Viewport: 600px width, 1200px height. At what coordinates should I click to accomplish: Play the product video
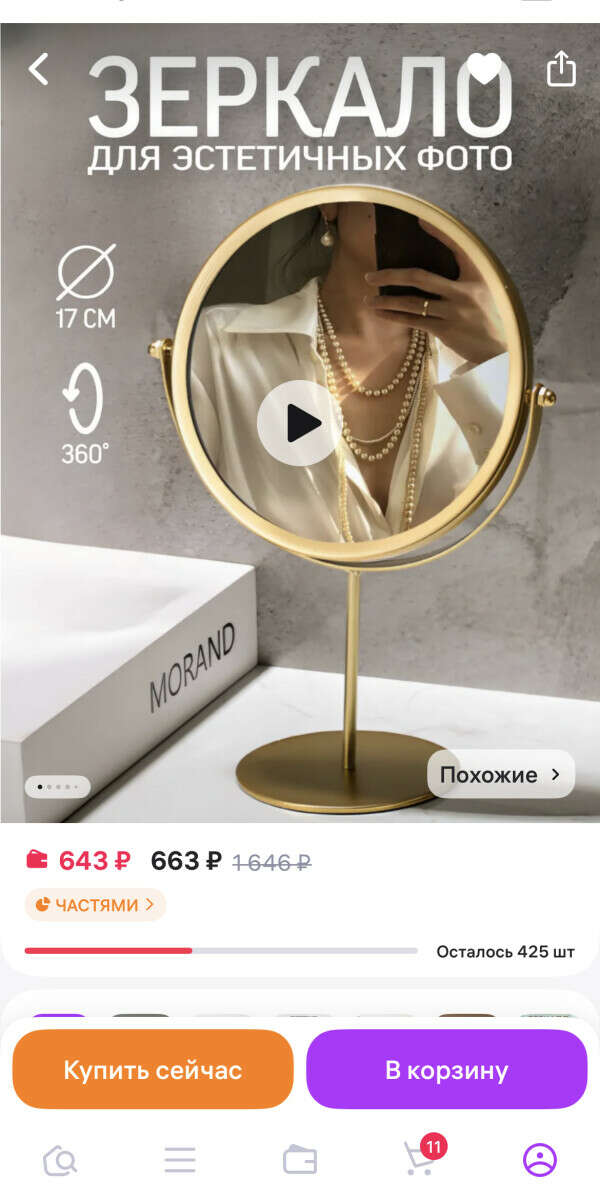[300, 423]
